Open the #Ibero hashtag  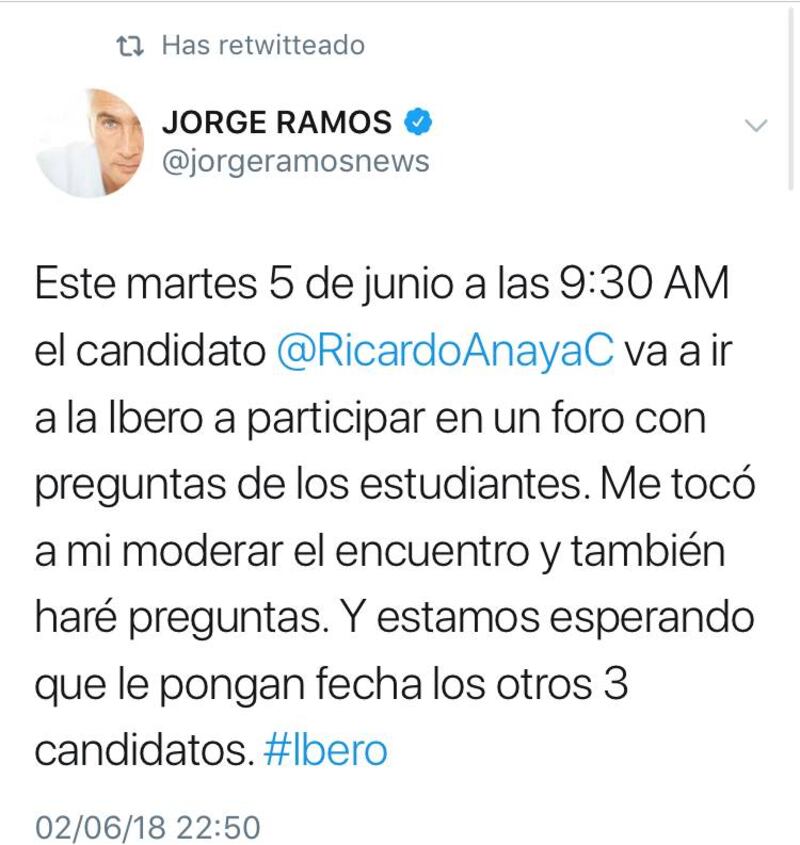pyautogui.click(x=327, y=750)
